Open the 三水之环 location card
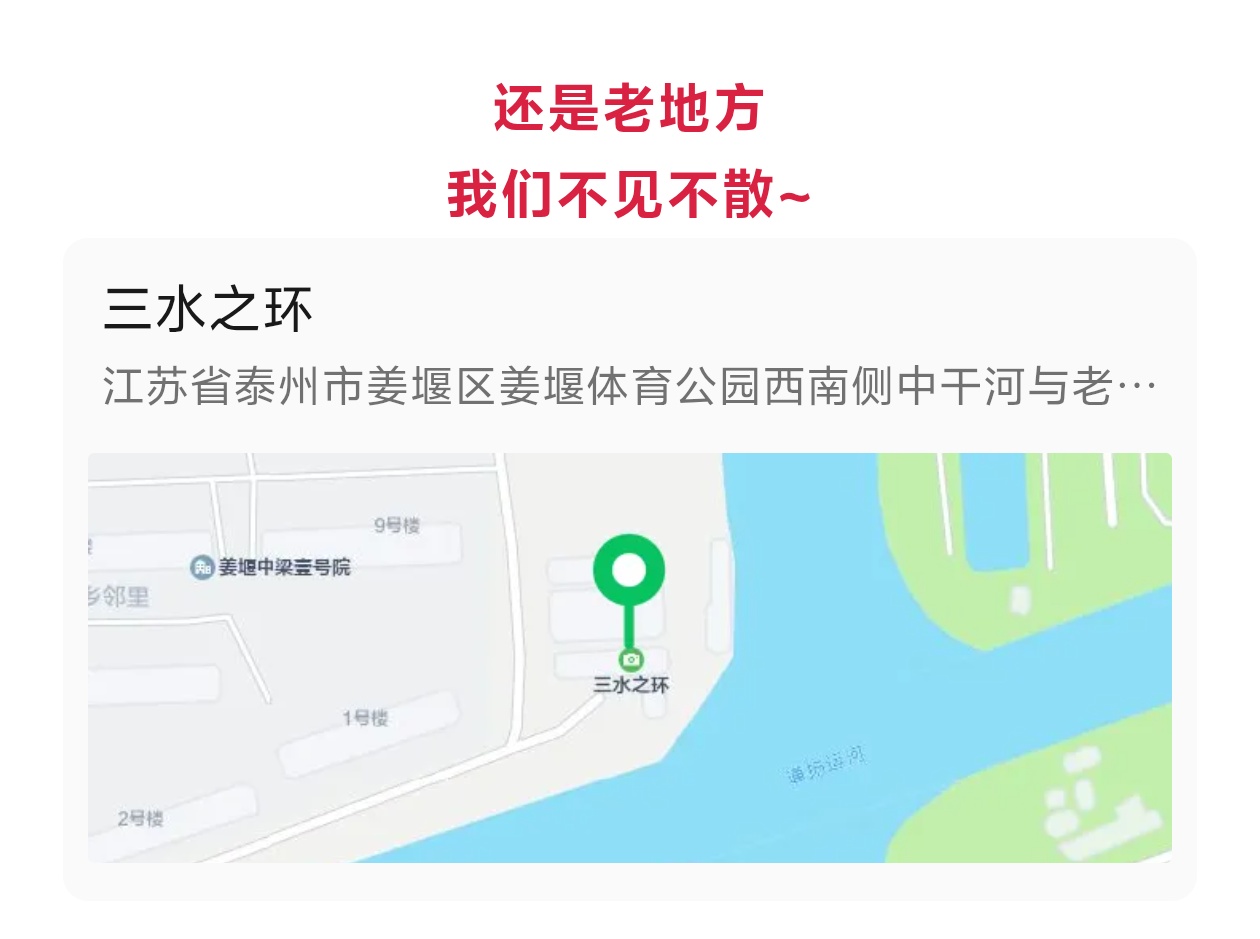The image size is (1260, 939). click(628, 345)
